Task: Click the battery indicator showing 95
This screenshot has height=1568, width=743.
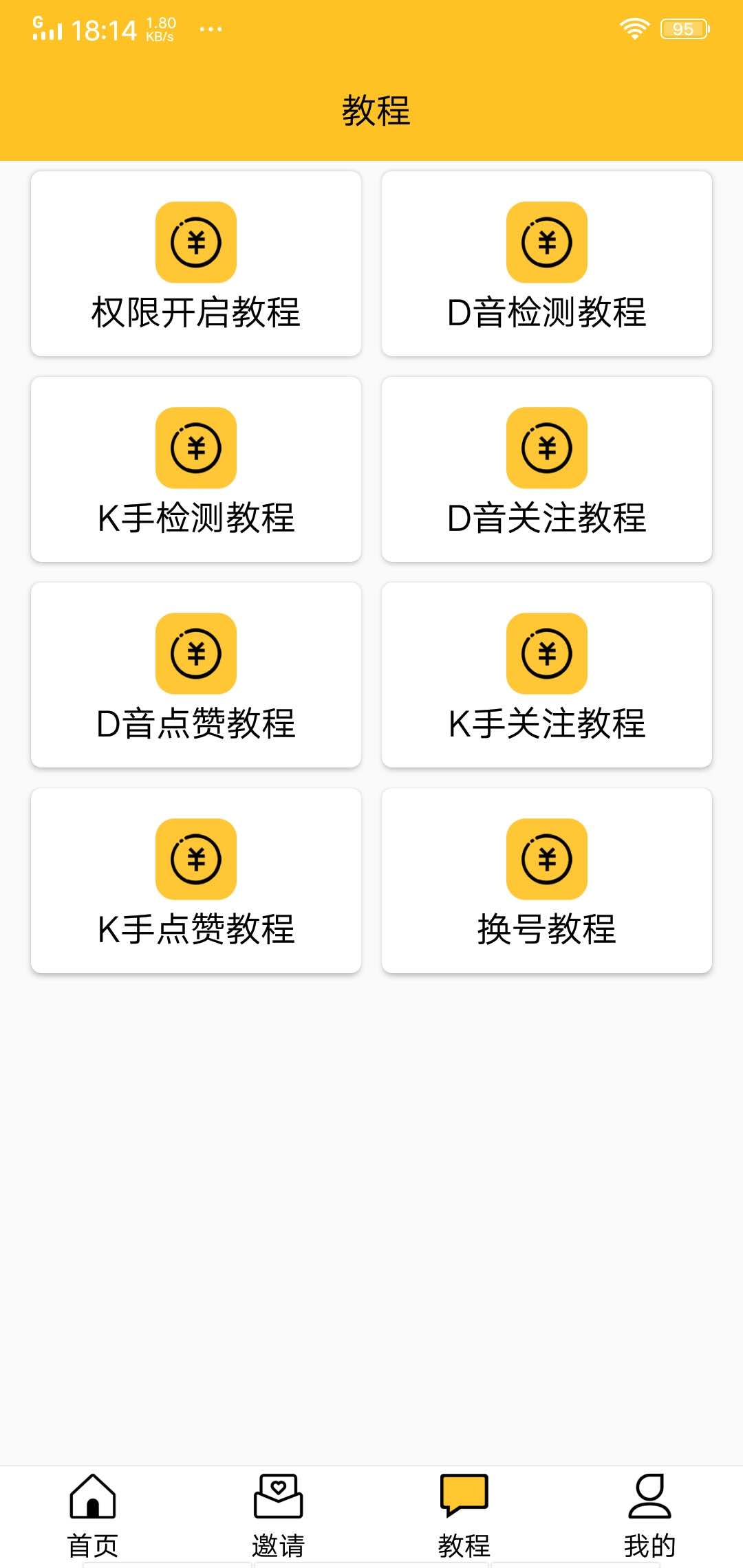Action: [685, 28]
